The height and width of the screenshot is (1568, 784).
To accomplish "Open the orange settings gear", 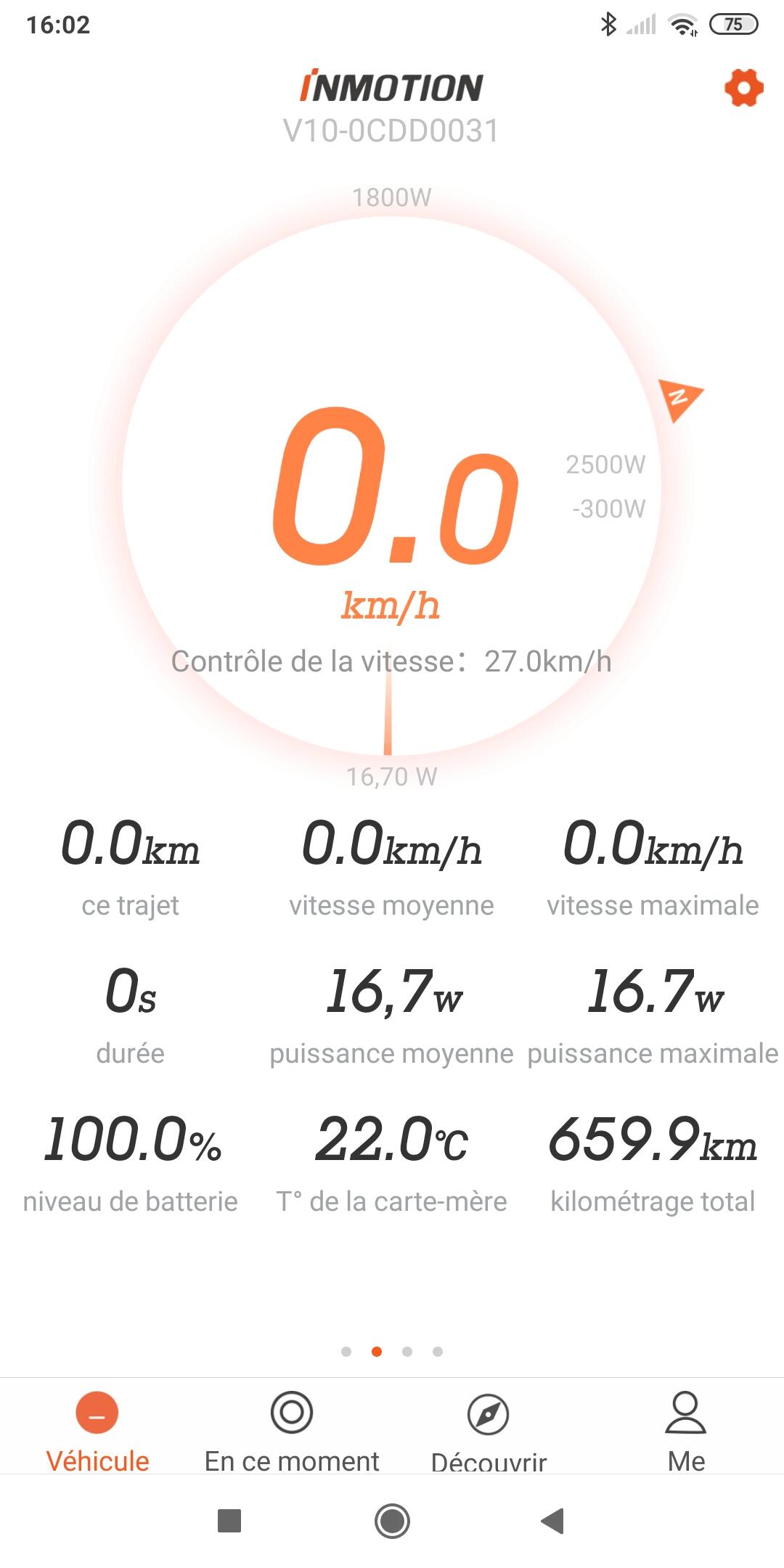I will tap(744, 88).
